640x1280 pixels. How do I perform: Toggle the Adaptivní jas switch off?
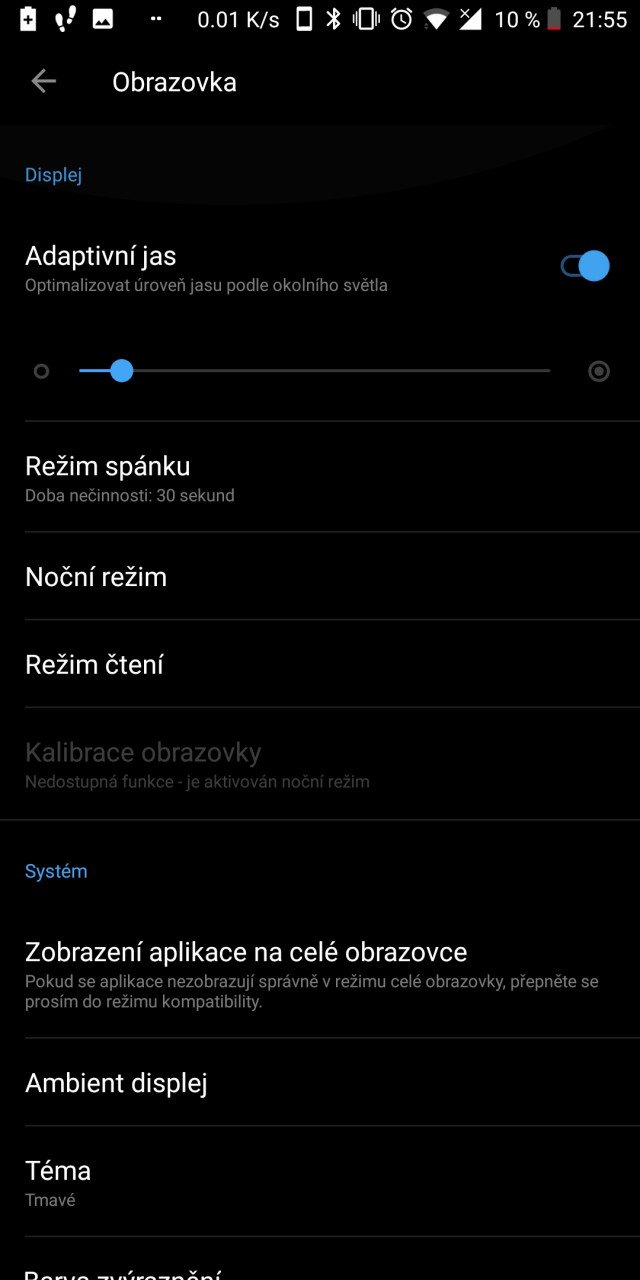[585, 266]
